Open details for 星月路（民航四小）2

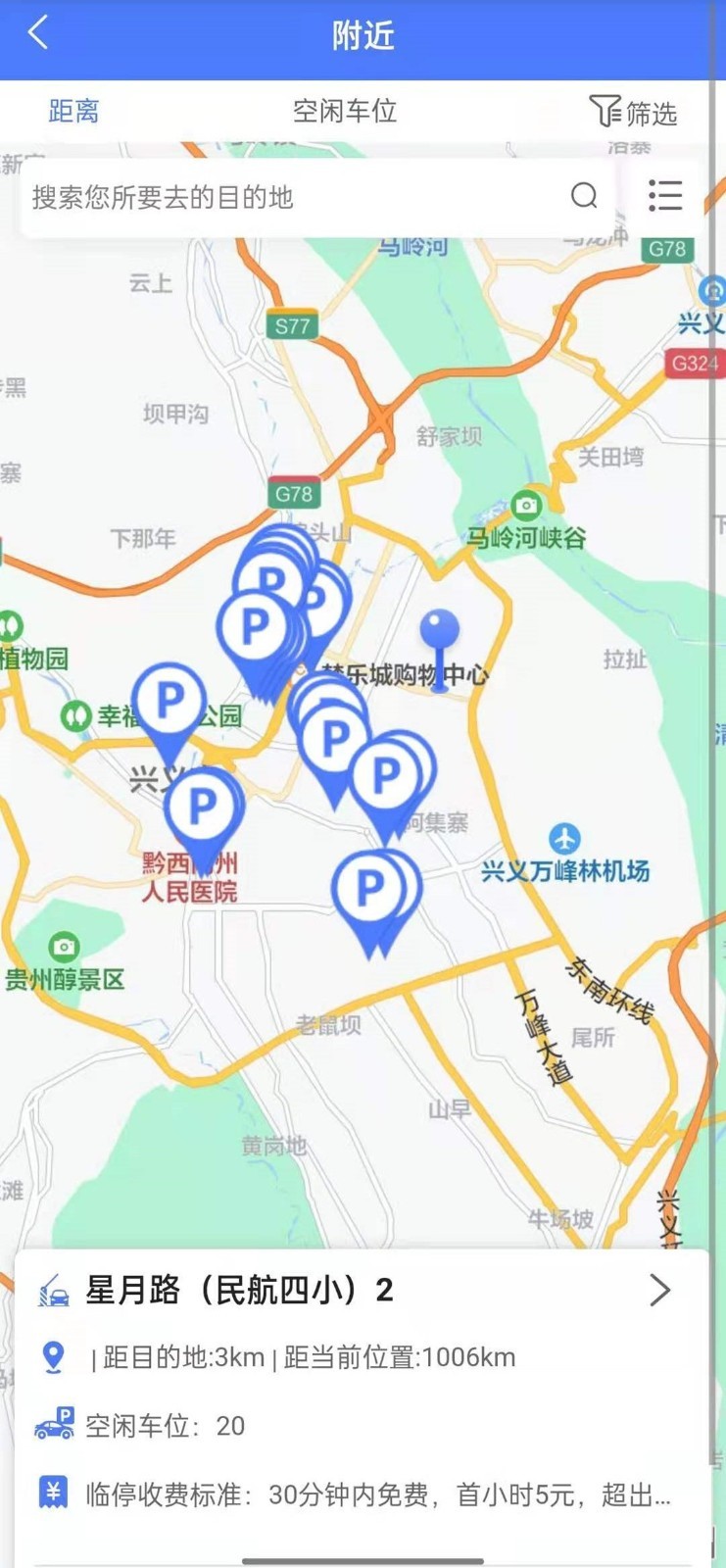(659, 1290)
